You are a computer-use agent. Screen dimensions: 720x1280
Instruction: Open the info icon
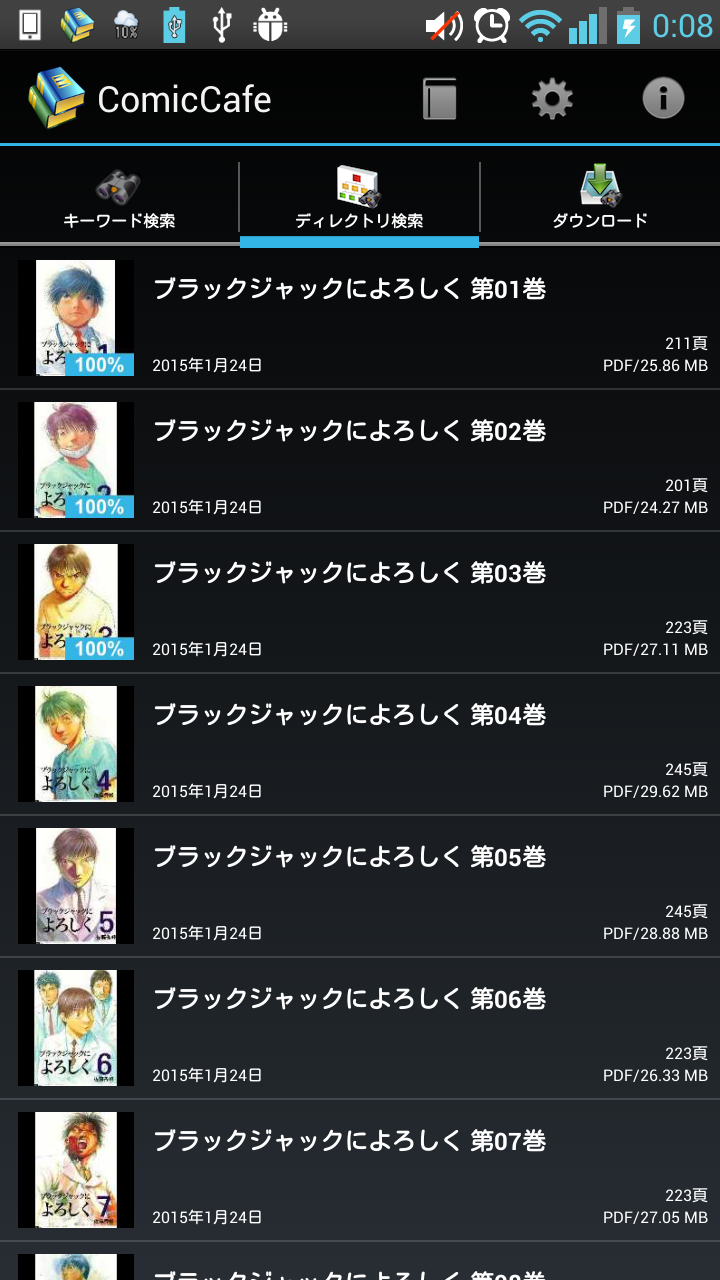pos(663,99)
